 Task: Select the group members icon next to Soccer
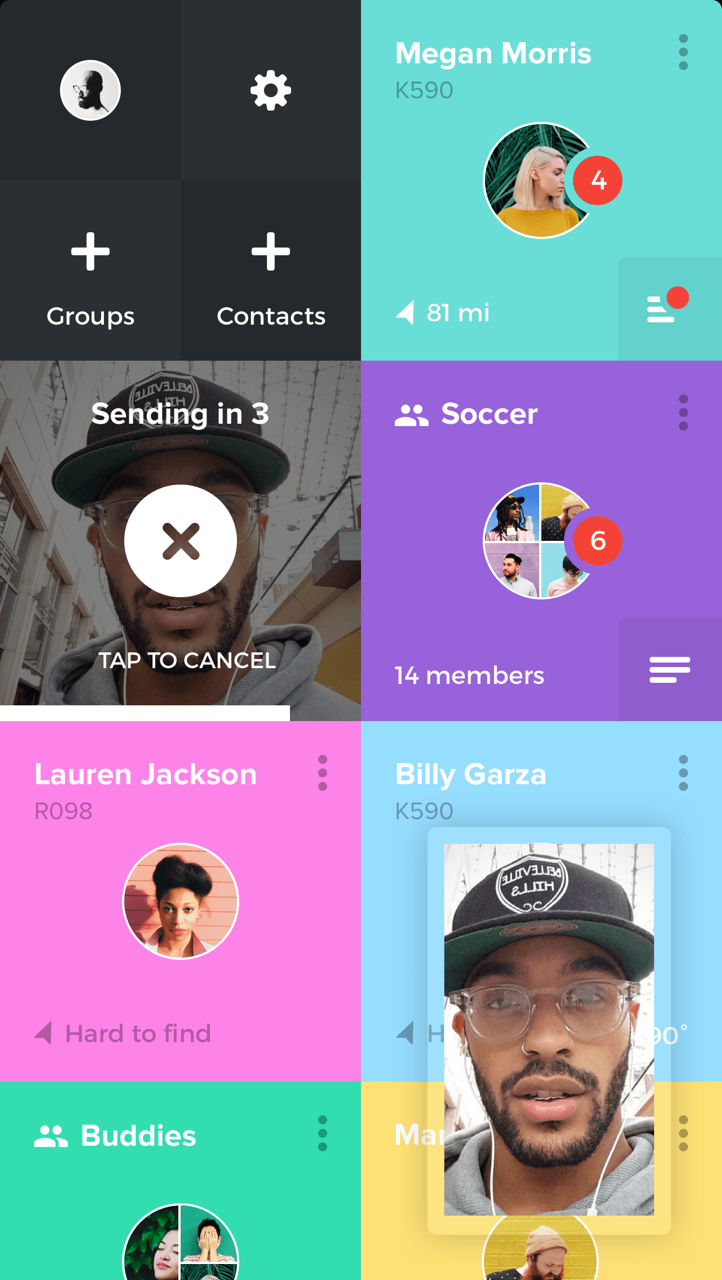(x=410, y=413)
